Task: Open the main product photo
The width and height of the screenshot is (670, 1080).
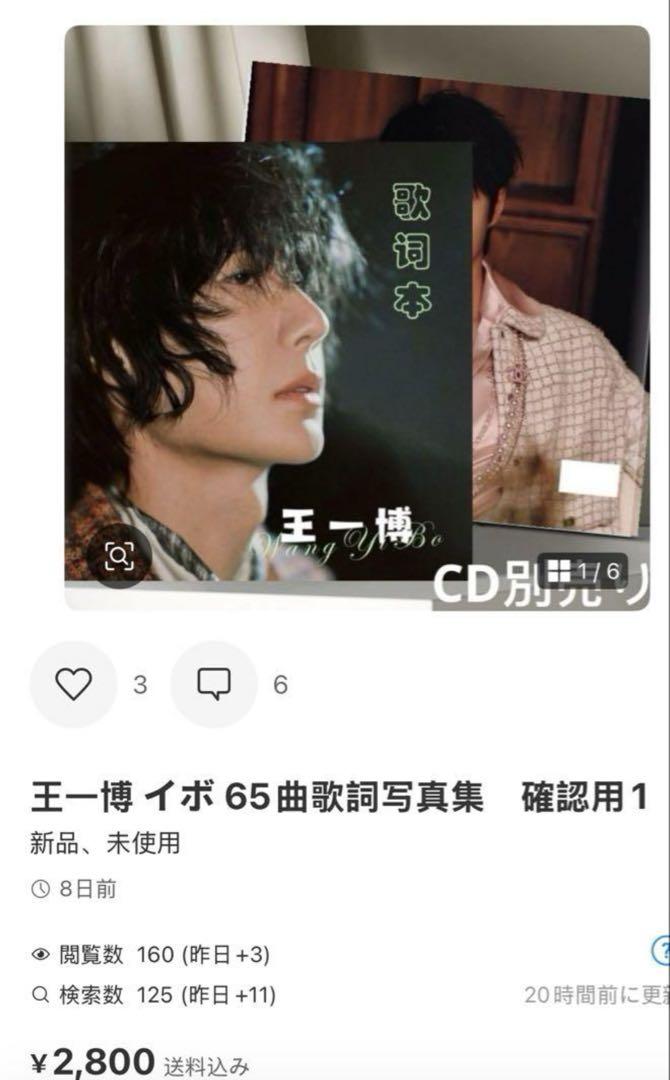Action: click(x=357, y=318)
